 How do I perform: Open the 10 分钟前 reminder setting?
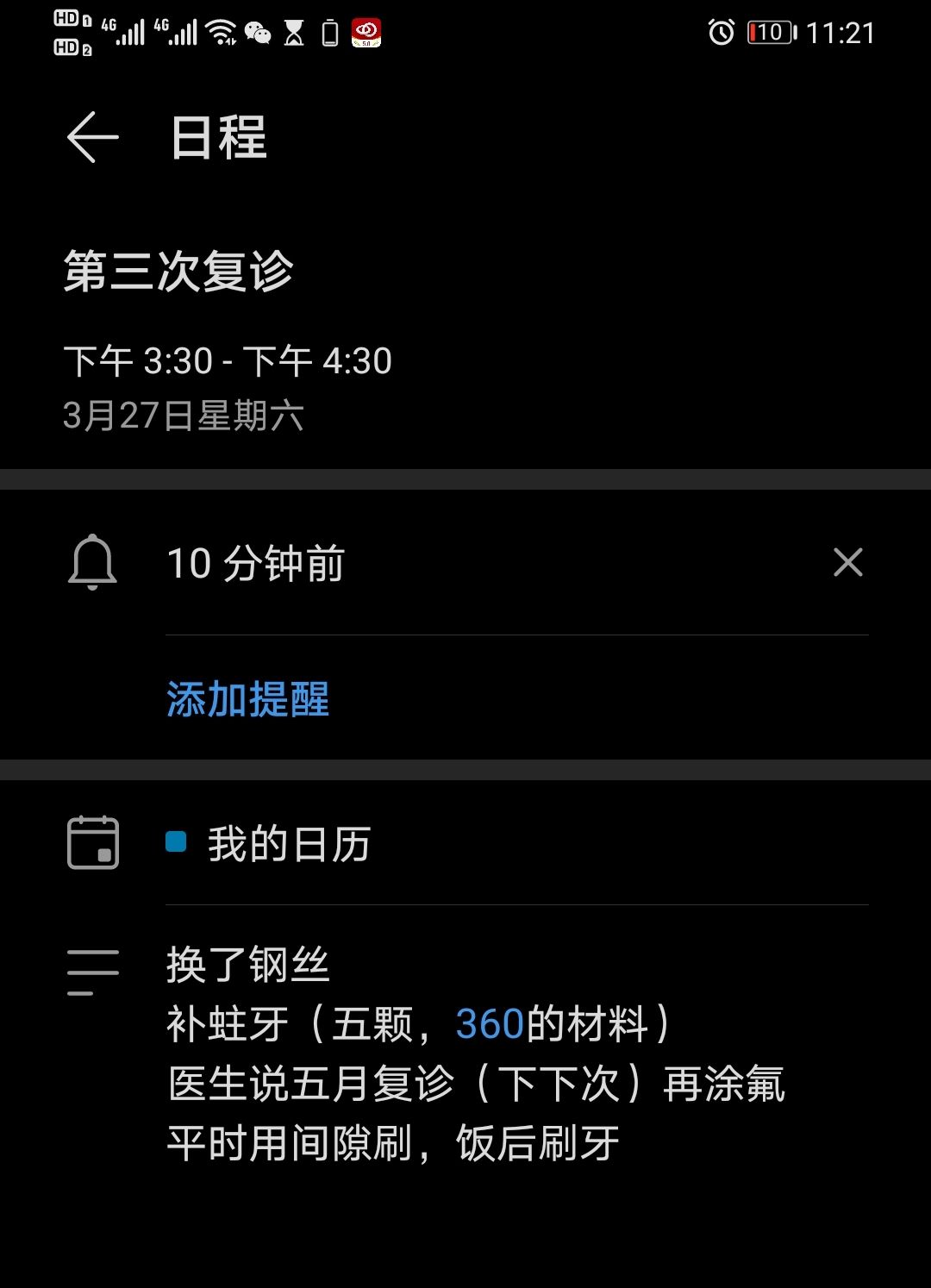256,564
